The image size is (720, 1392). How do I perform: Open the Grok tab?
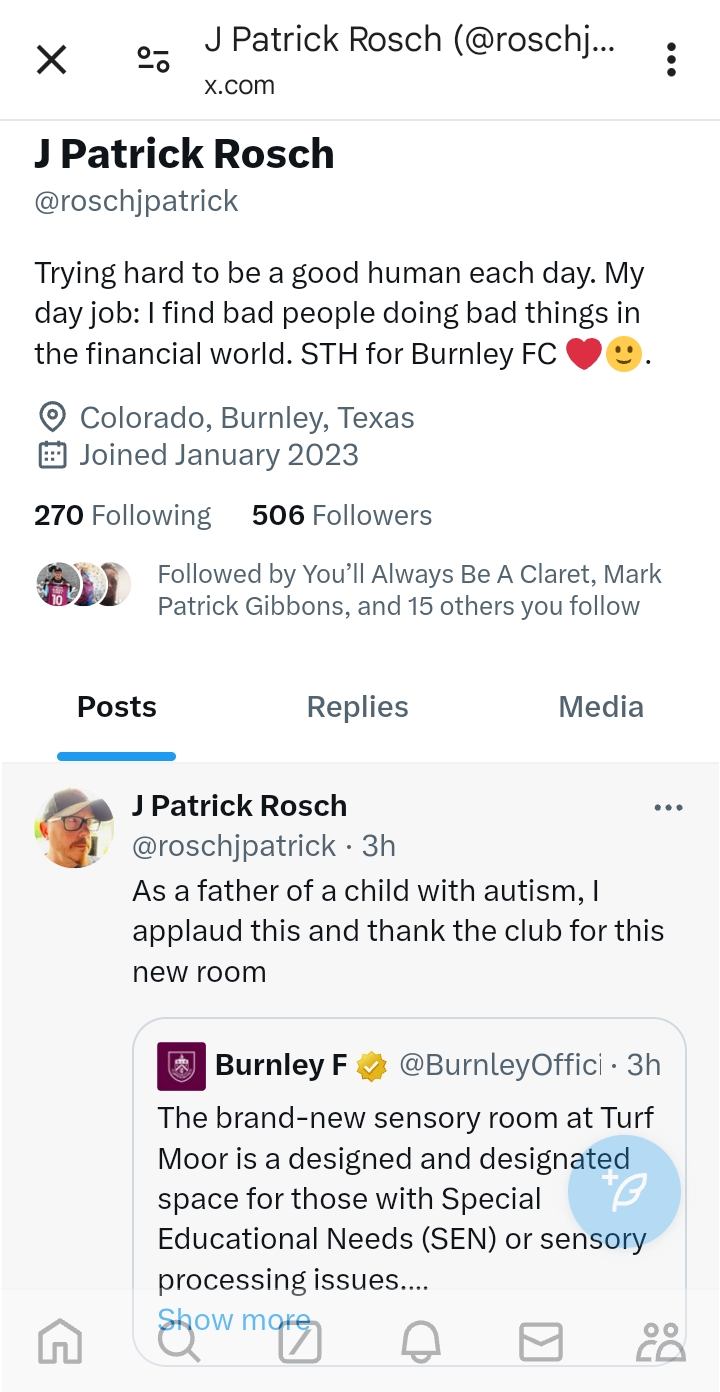point(300,1342)
